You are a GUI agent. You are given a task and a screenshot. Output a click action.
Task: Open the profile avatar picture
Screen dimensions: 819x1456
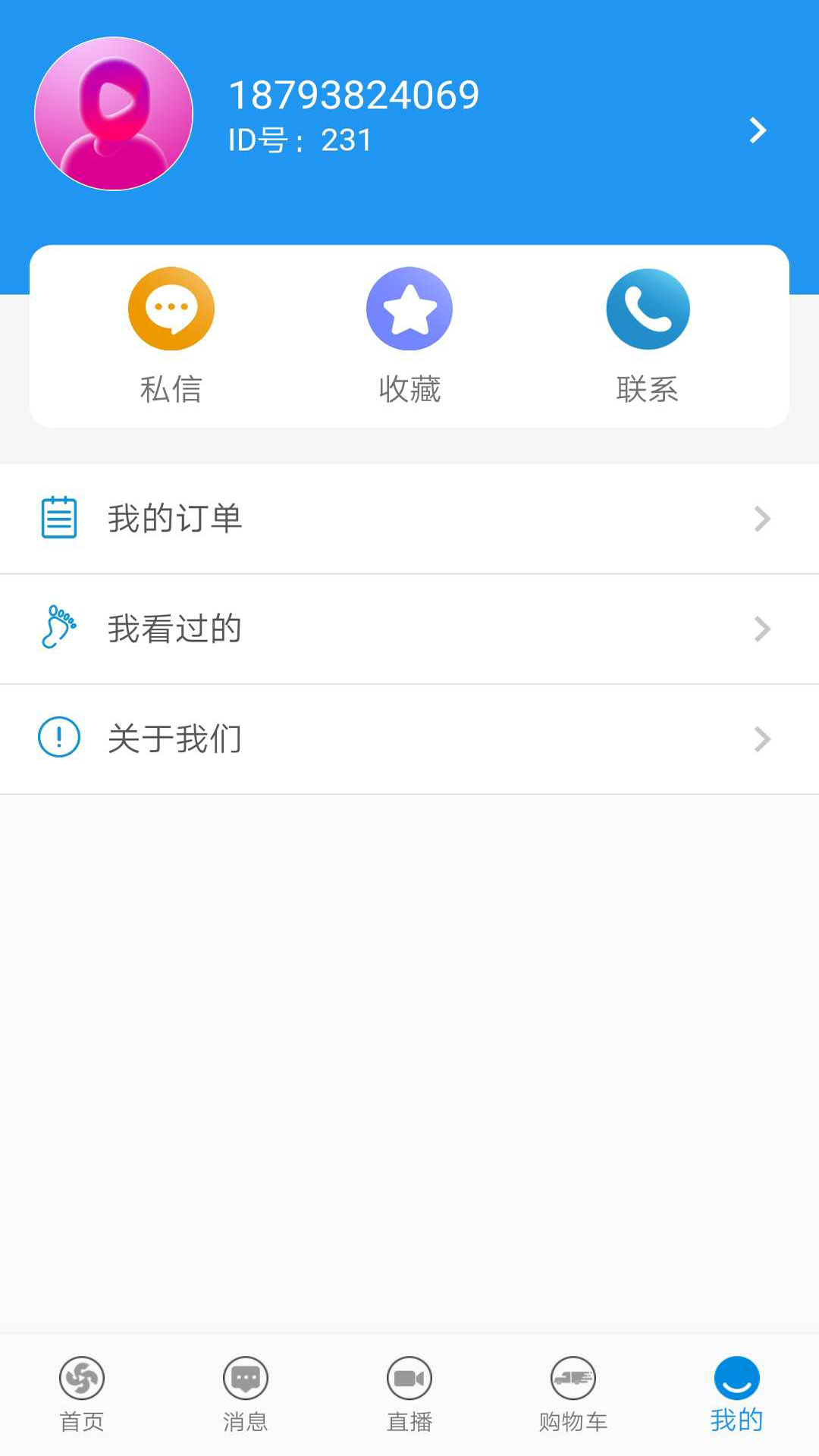pos(114,114)
